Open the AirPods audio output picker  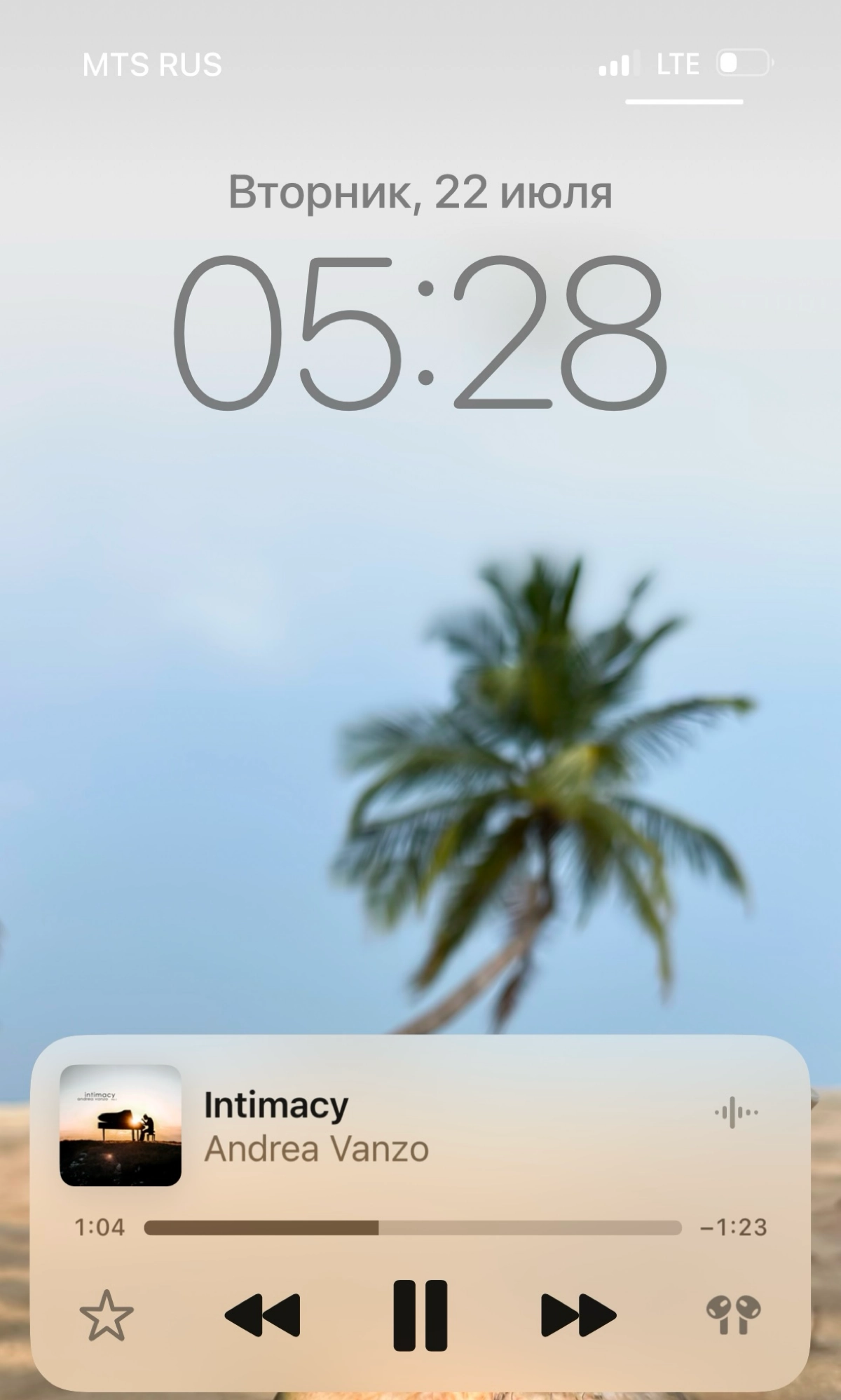[x=733, y=1315]
